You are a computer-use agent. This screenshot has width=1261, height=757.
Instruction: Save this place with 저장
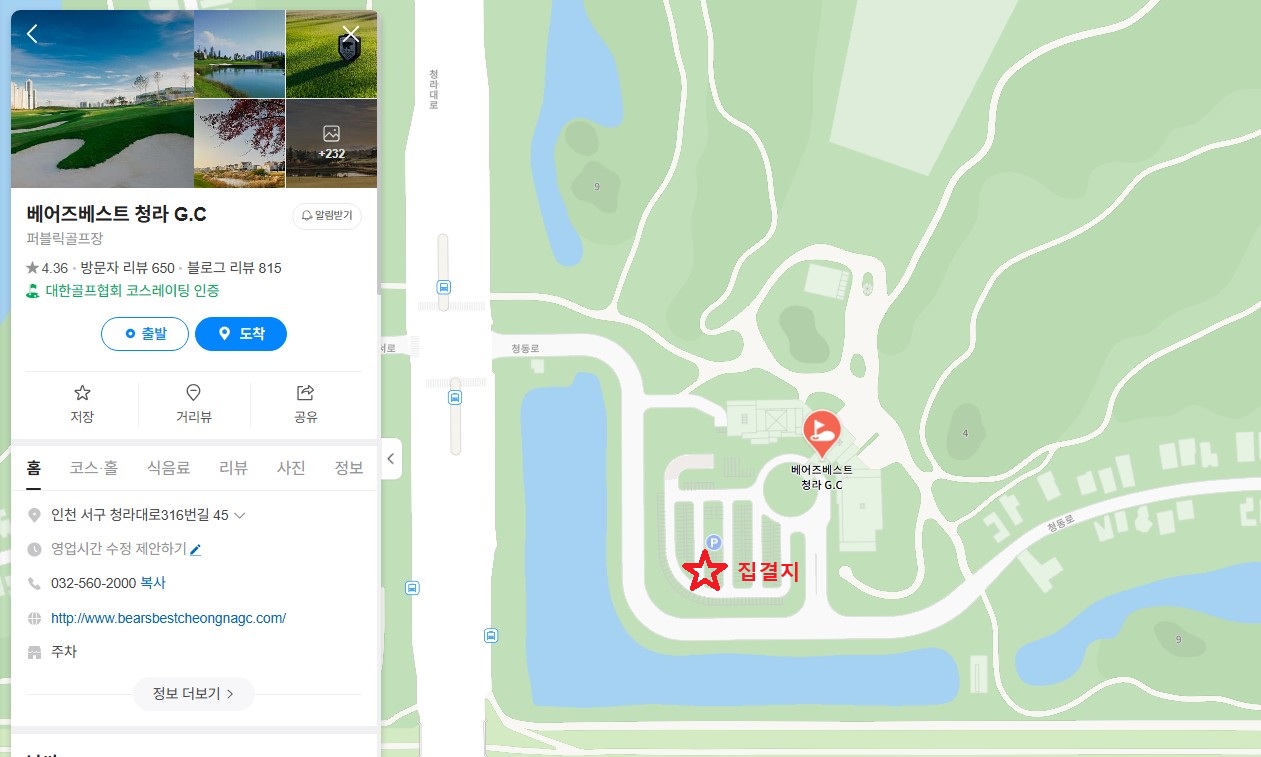click(82, 403)
